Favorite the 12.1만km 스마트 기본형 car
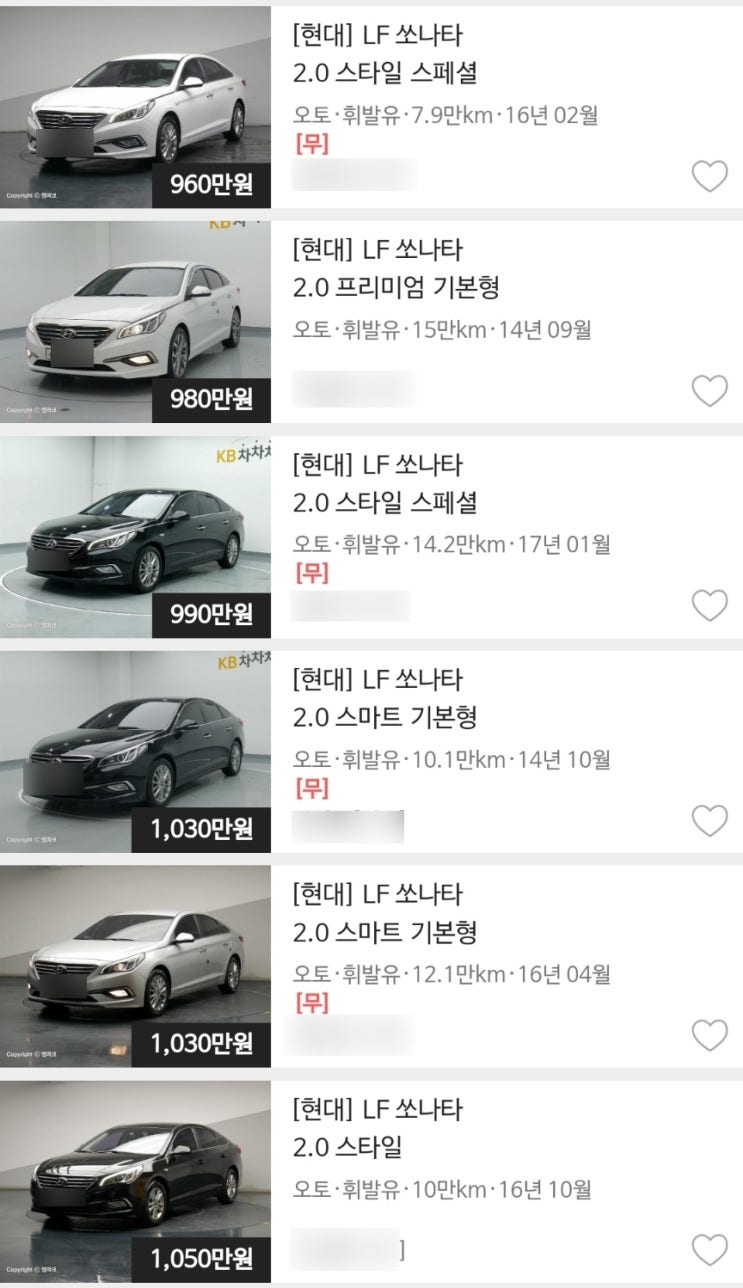The width and height of the screenshot is (743, 1288). tap(710, 1036)
